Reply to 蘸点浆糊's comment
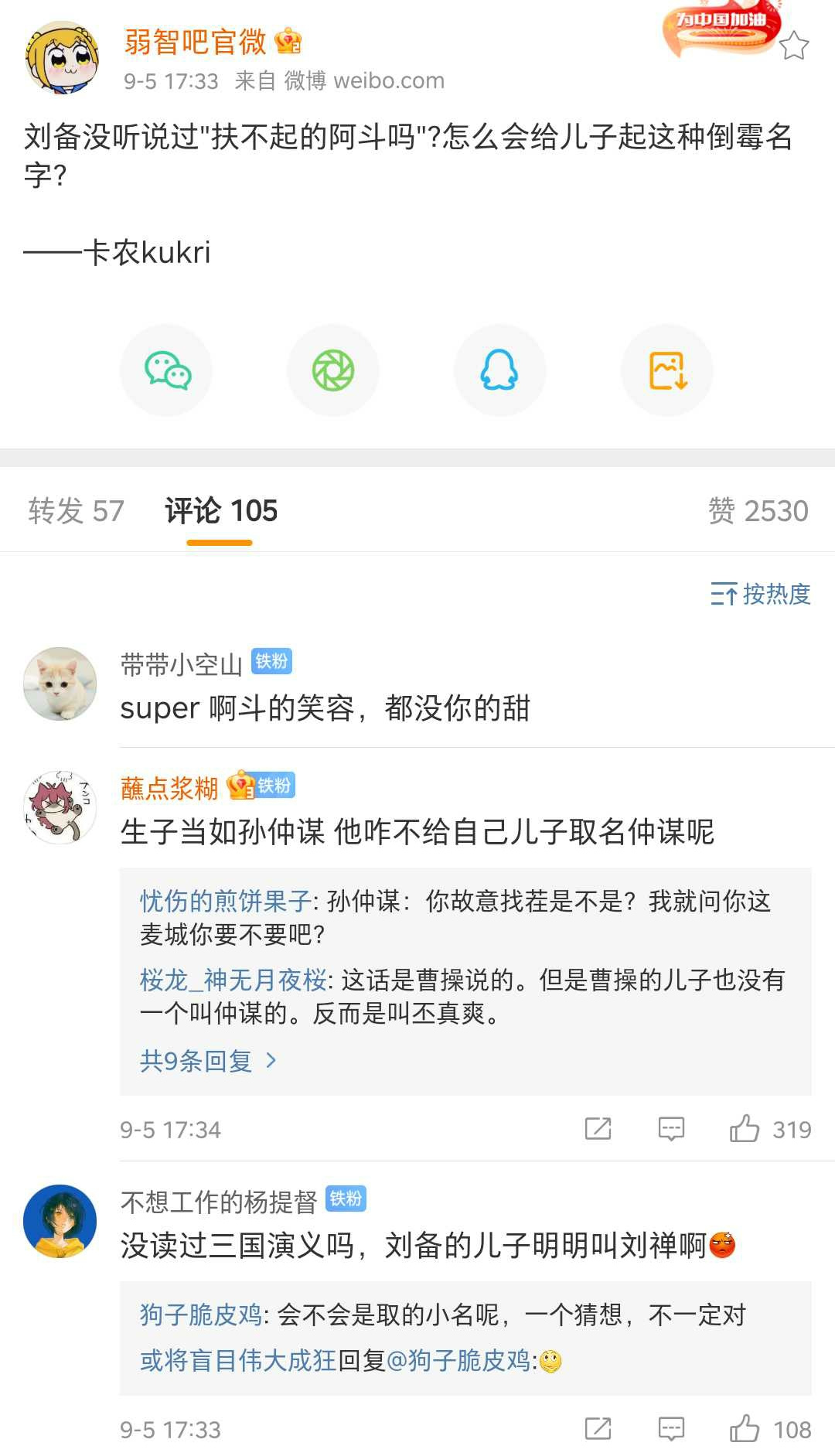Image resolution: width=835 pixels, height=1456 pixels. pyautogui.click(x=671, y=1129)
